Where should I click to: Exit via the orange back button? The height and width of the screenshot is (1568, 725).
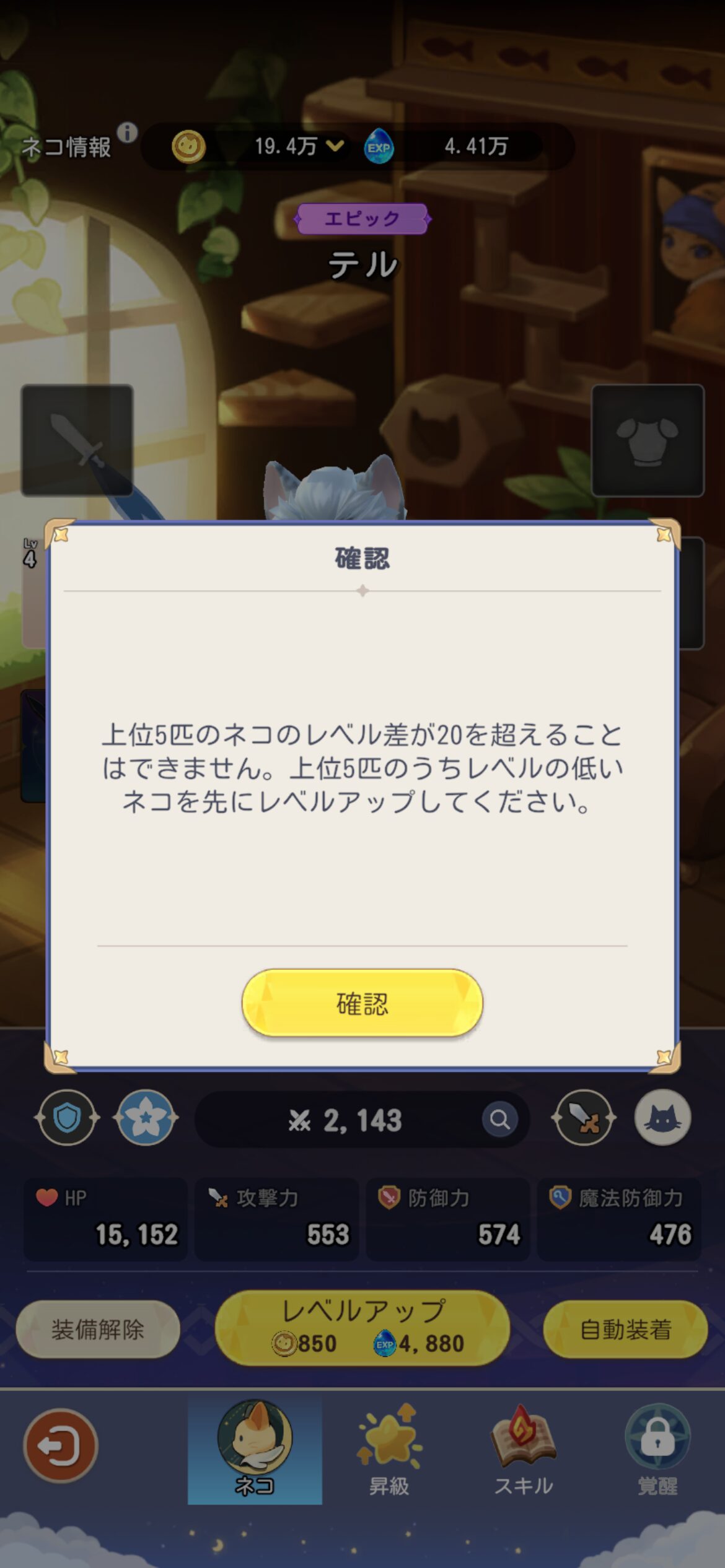(x=60, y=1445)
